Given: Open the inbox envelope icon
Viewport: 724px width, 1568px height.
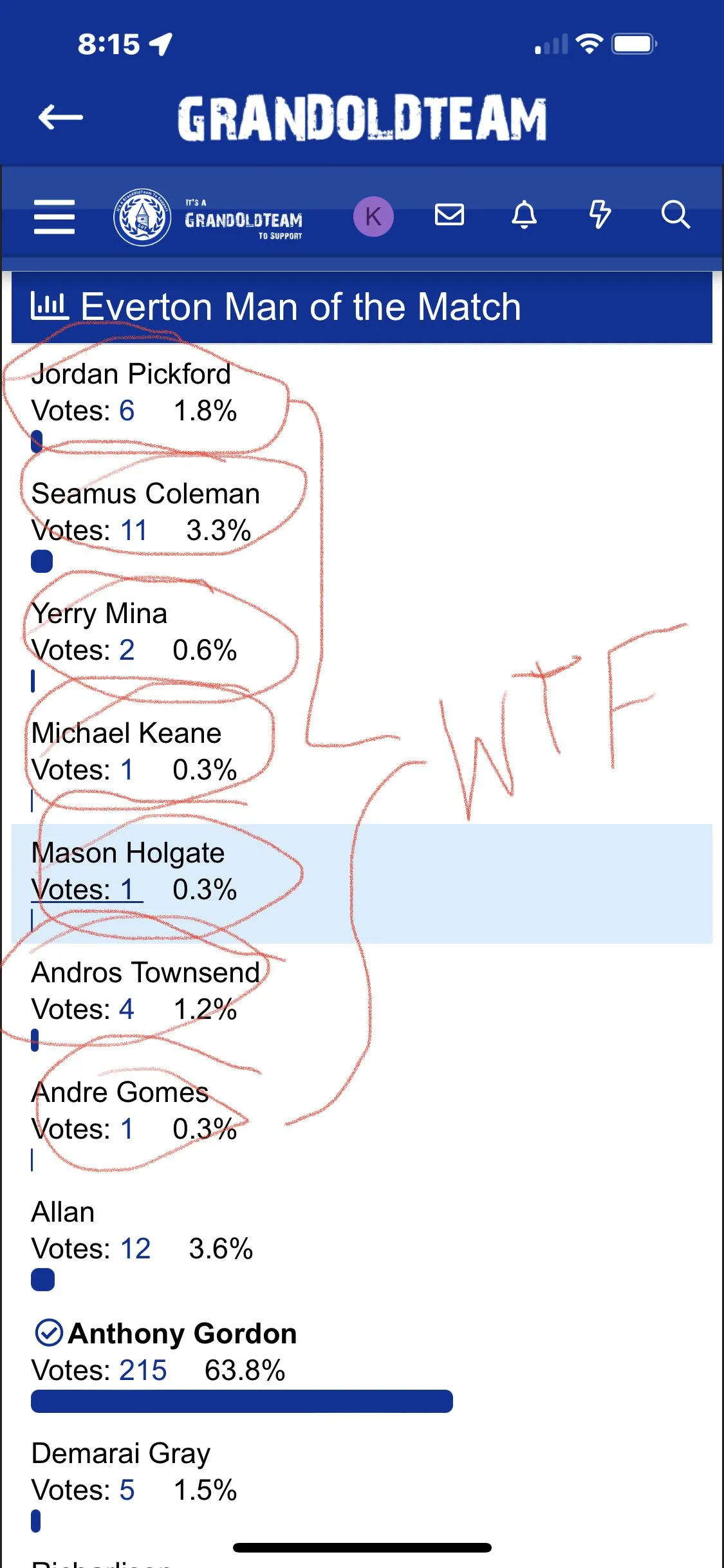Looking at the screenshot, I should [449, 214].
